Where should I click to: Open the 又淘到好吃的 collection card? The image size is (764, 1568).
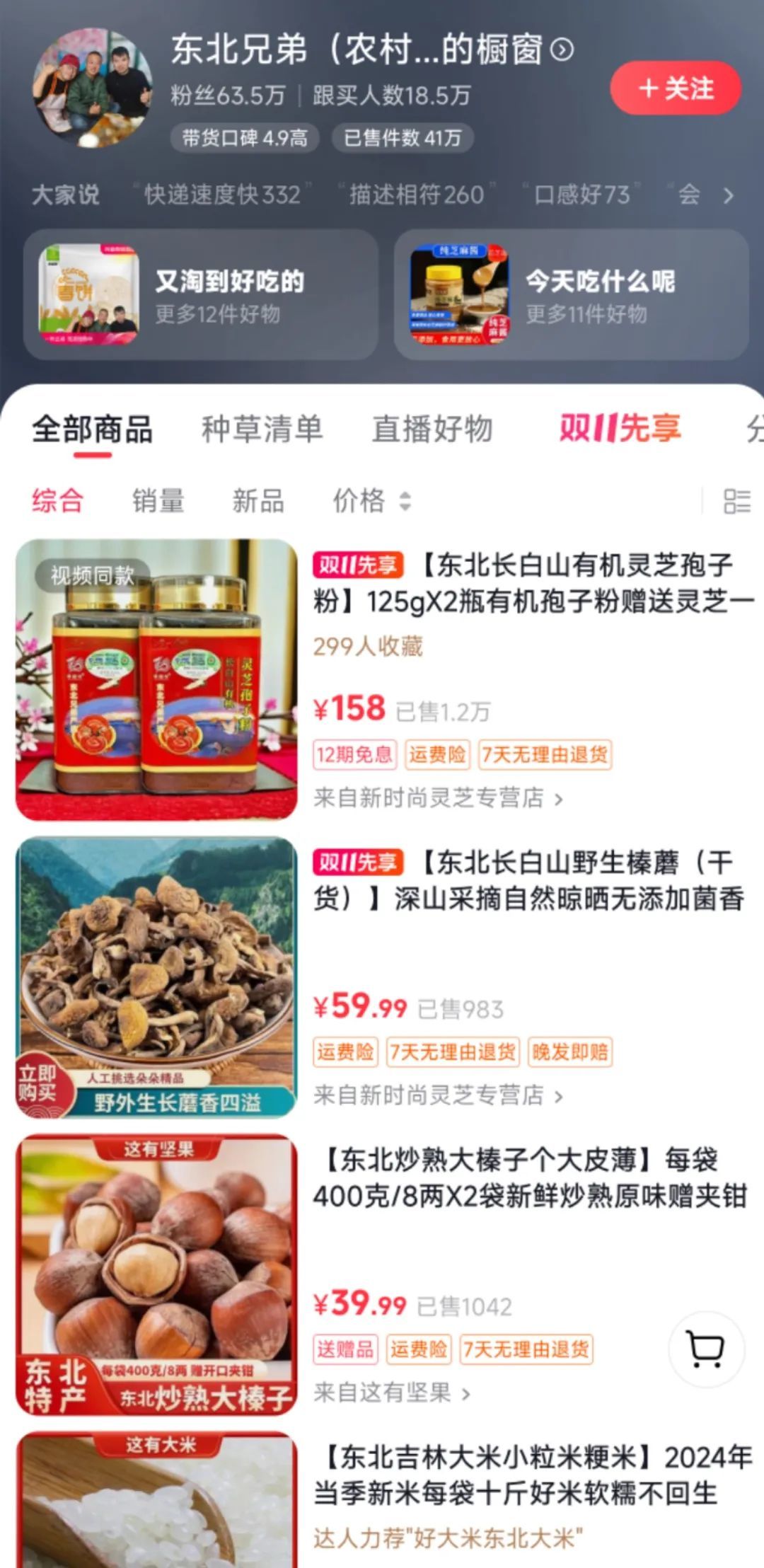(201, 294)
